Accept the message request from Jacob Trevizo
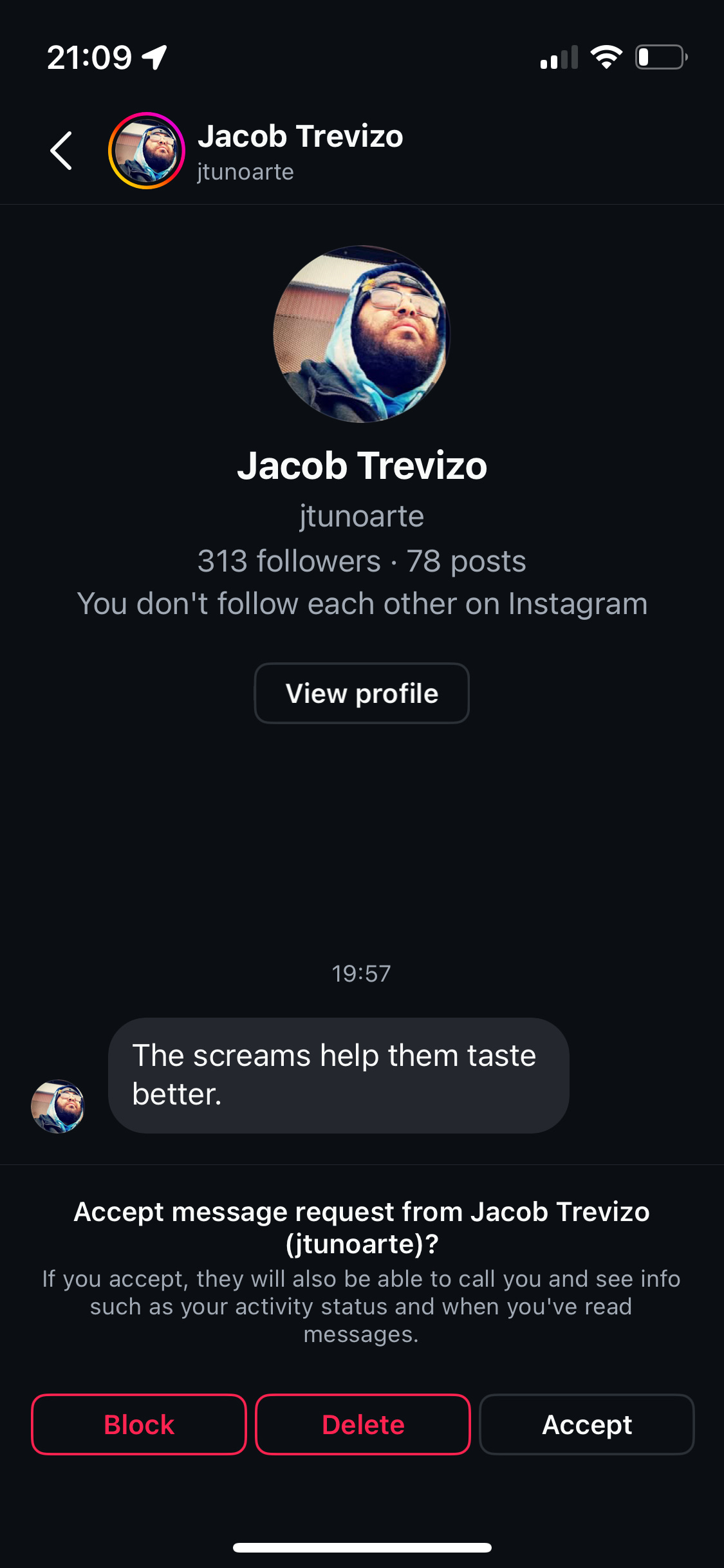This screenshot has height=1568, width=724. tap(587, 1424)
